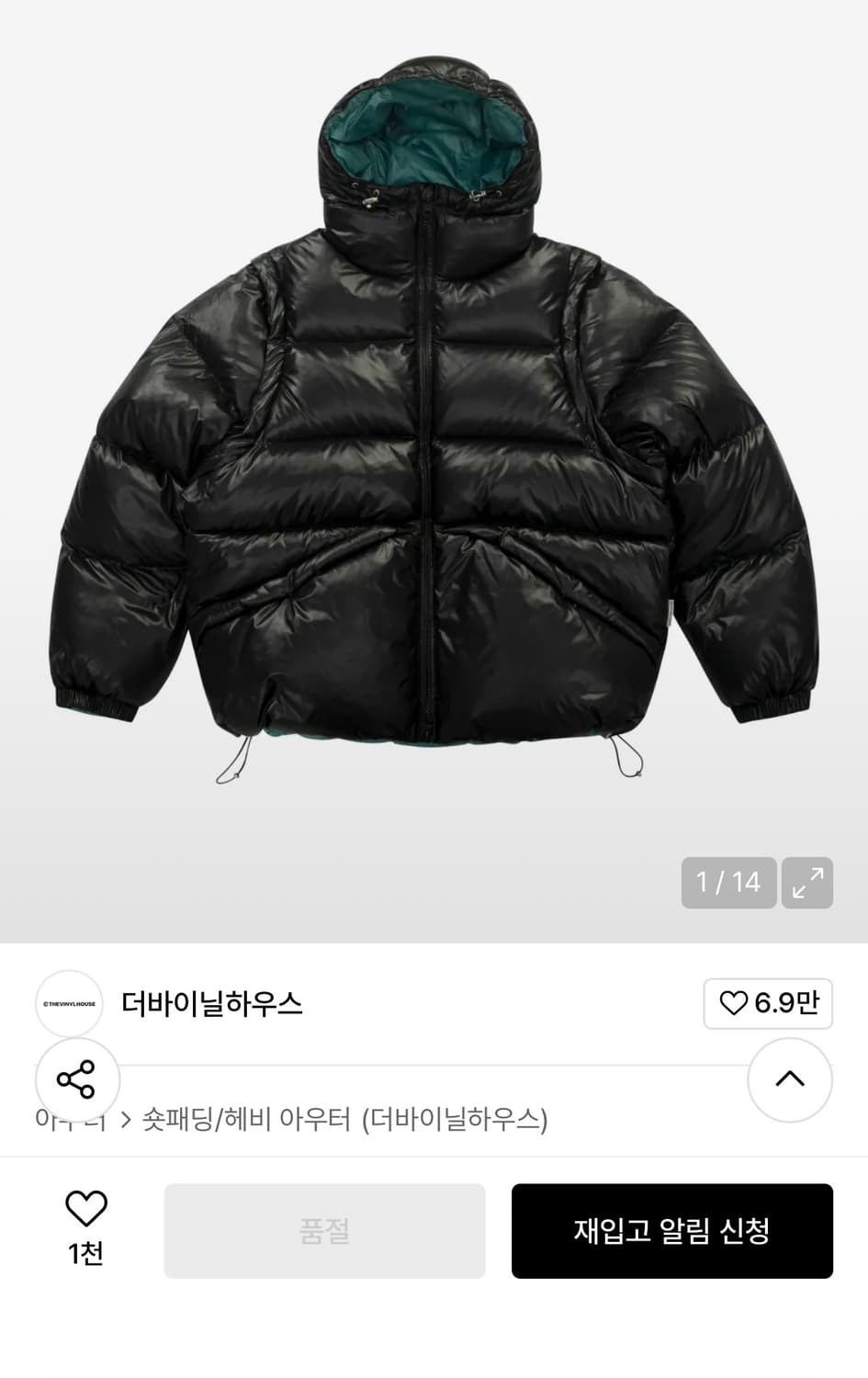Image resolution: width=868 pixels, height=1378 pixels.
Task: Tap the sold-out 품절 button
Action: click(324, 1232)
